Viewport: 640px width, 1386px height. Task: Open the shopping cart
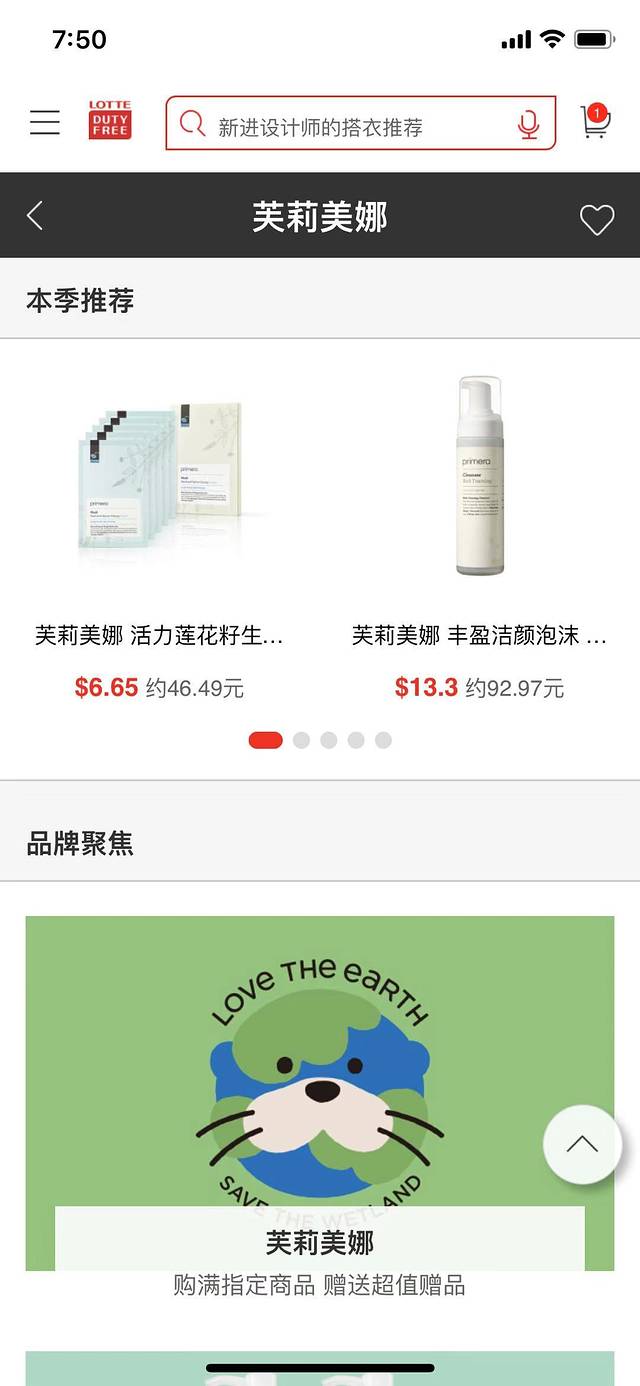tap(595, 123)
